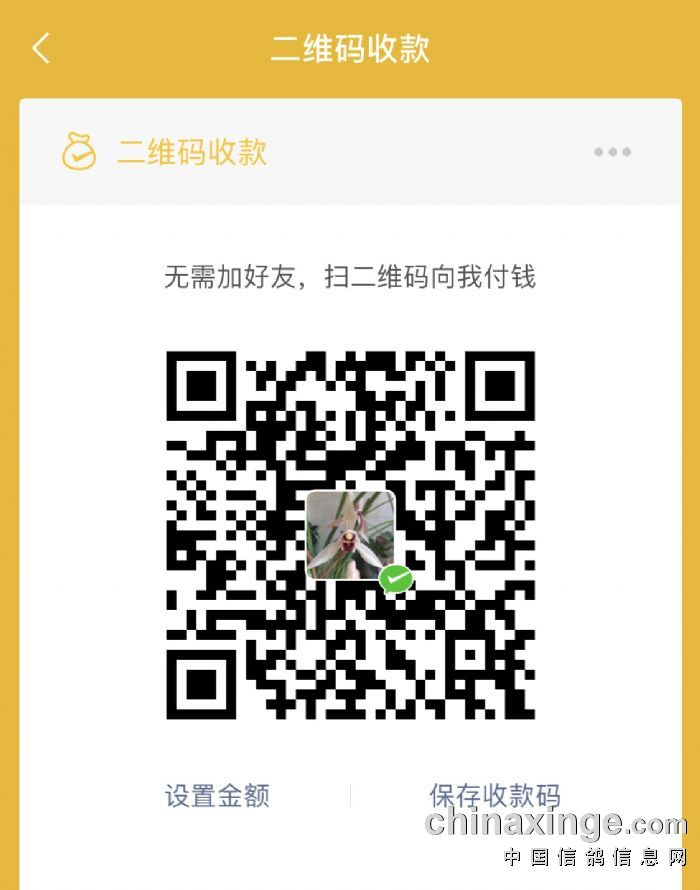Save the payment code via 保存收款码
This screenshot has width=700, height=890.
(494, 796)
